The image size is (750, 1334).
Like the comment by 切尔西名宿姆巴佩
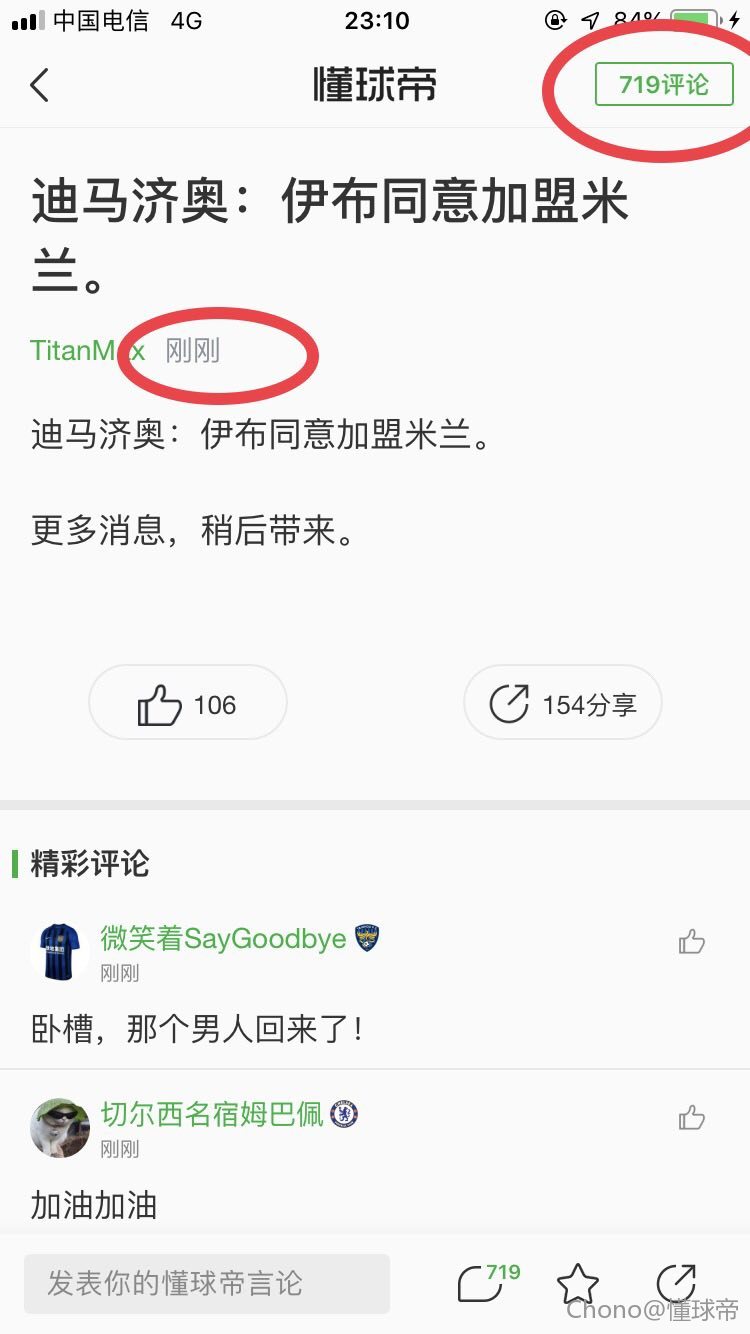click(692, 1117)
